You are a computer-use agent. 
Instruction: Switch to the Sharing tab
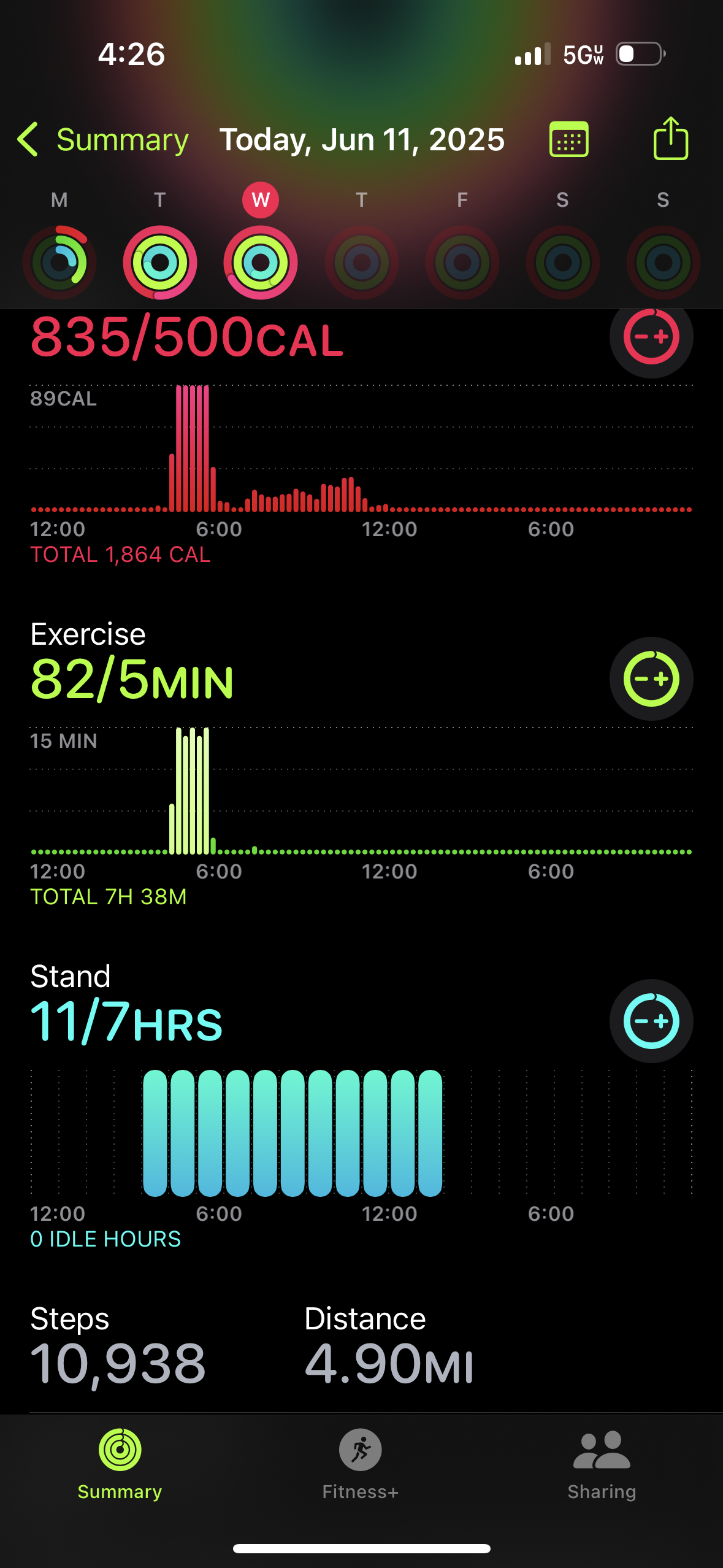(602, 1463)
